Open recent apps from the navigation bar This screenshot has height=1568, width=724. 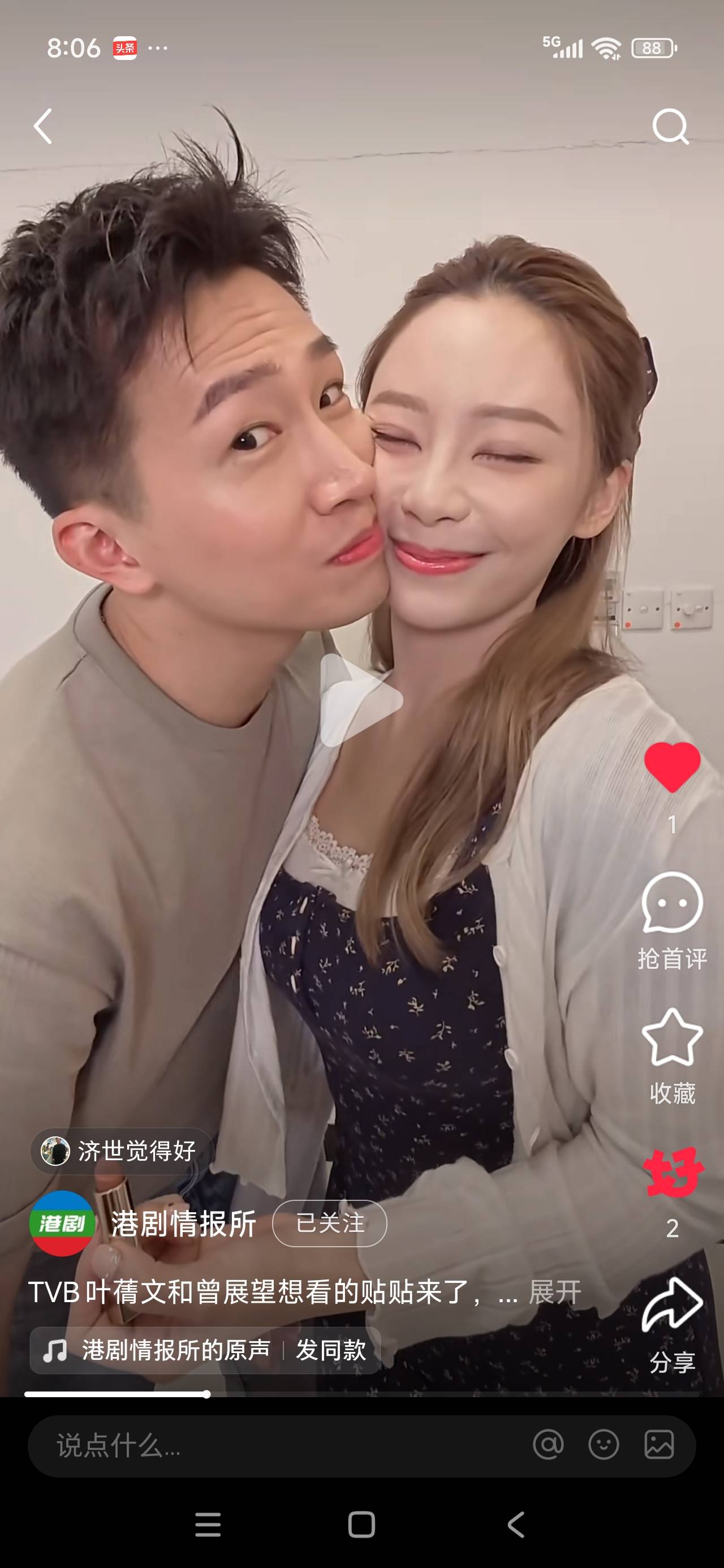pyautogui.click(x=208, y=1525)
